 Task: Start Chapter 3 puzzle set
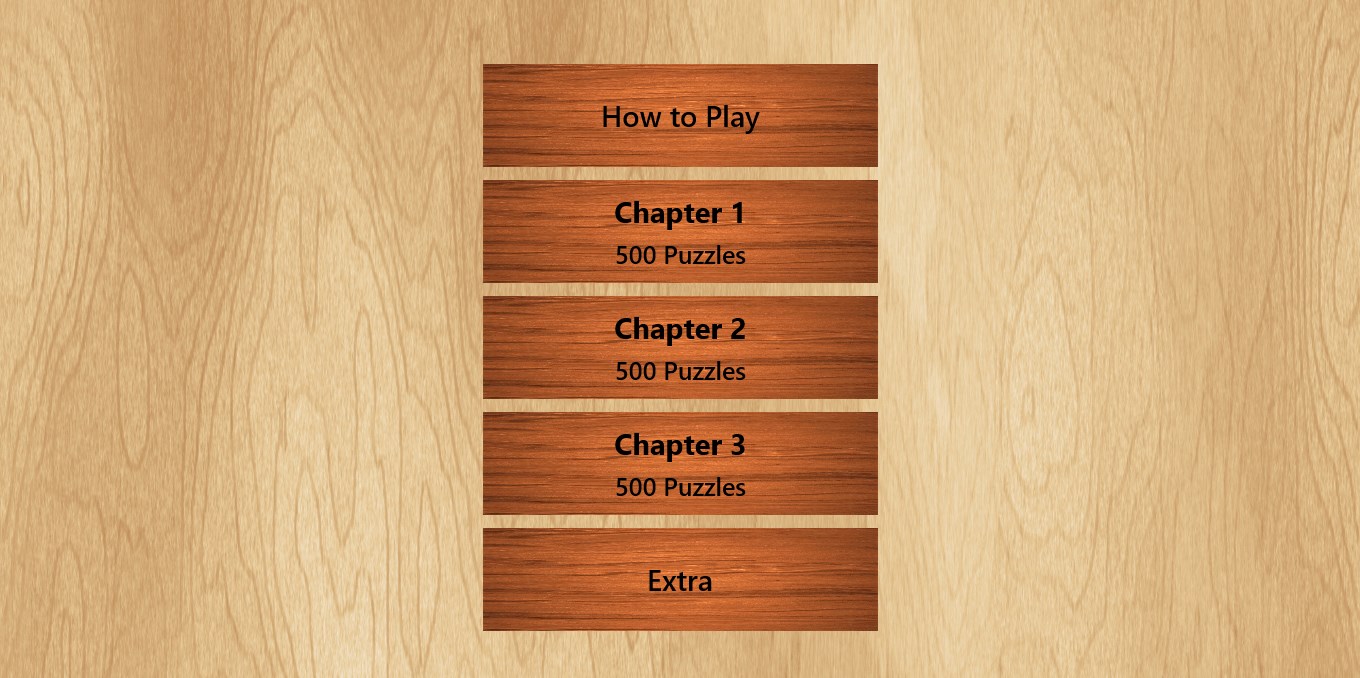pyautogui.click(x=680, y=464)
